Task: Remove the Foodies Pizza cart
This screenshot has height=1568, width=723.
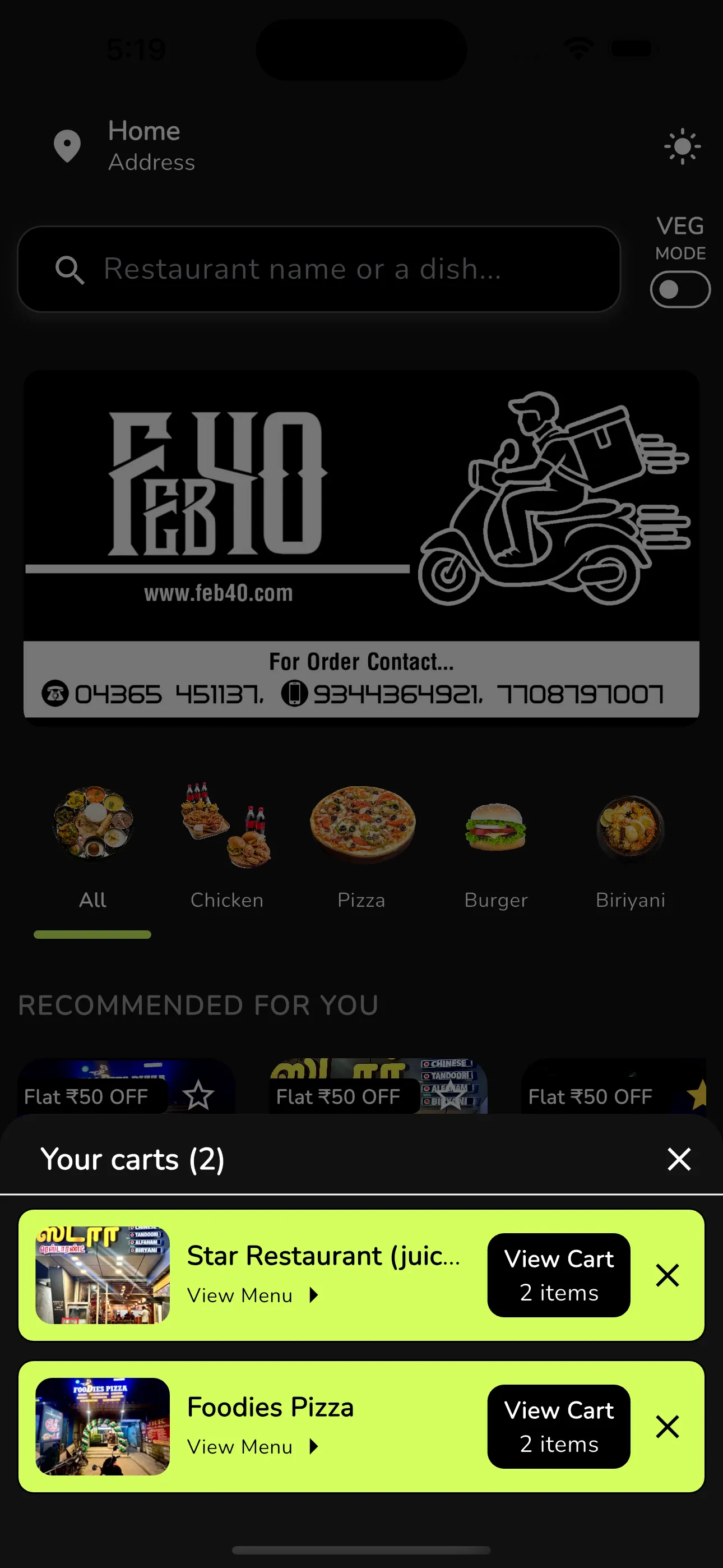Action: [667, 1426]
